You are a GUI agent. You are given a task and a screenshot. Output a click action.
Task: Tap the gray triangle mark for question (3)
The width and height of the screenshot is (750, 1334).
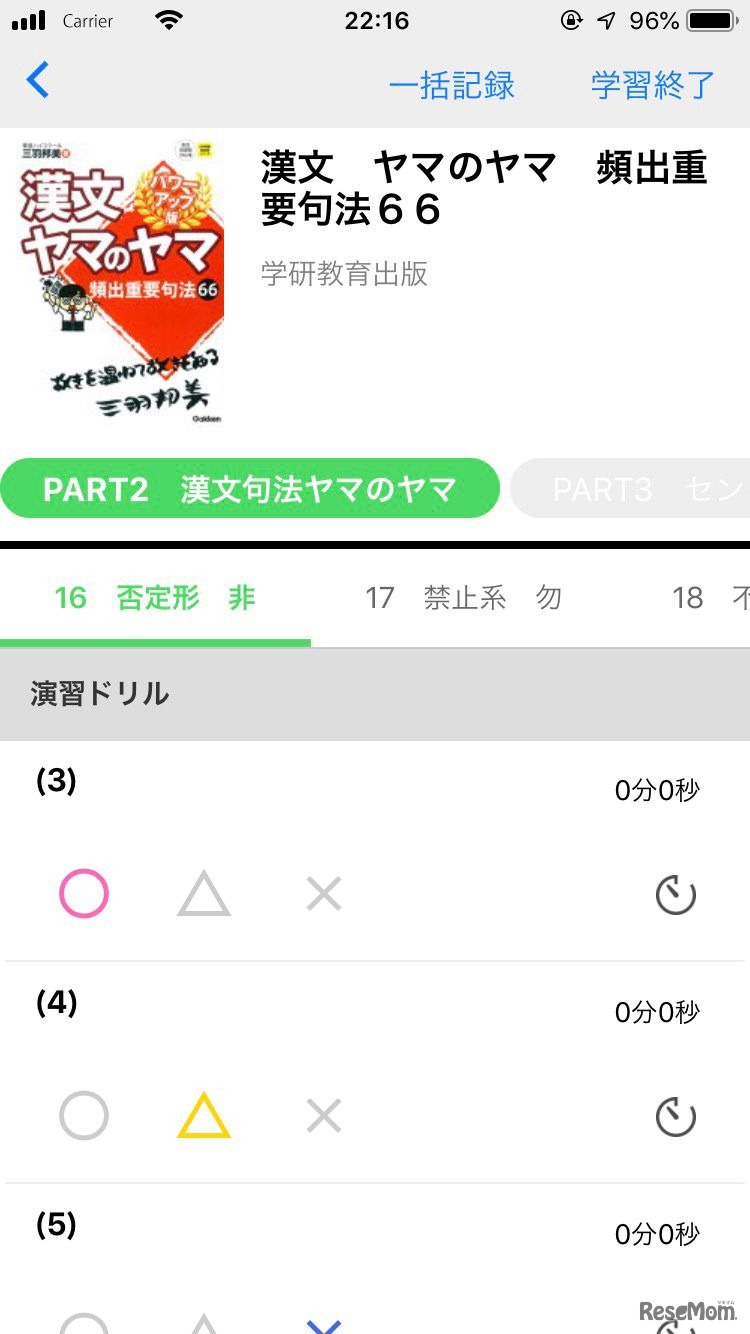(x=203, y=894)
